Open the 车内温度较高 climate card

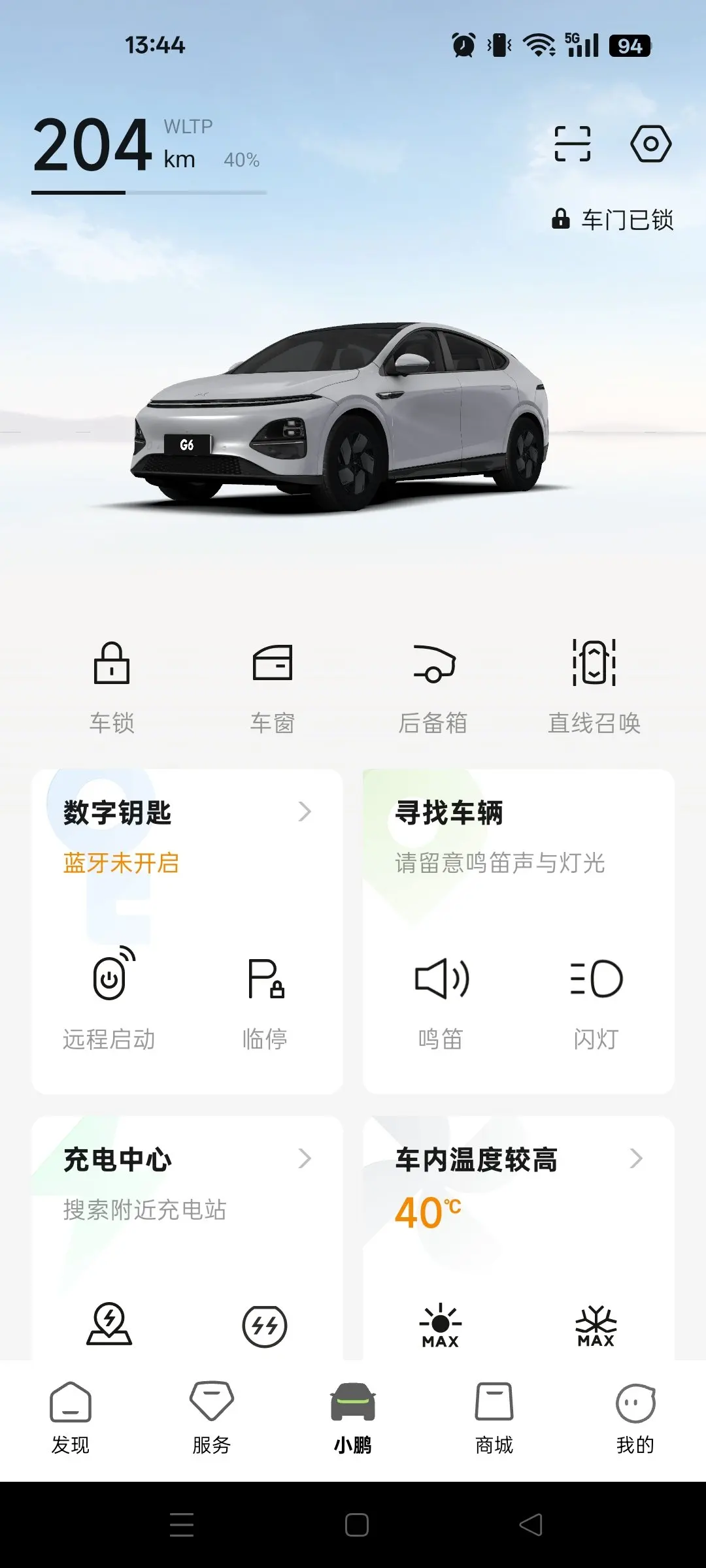518,1160
